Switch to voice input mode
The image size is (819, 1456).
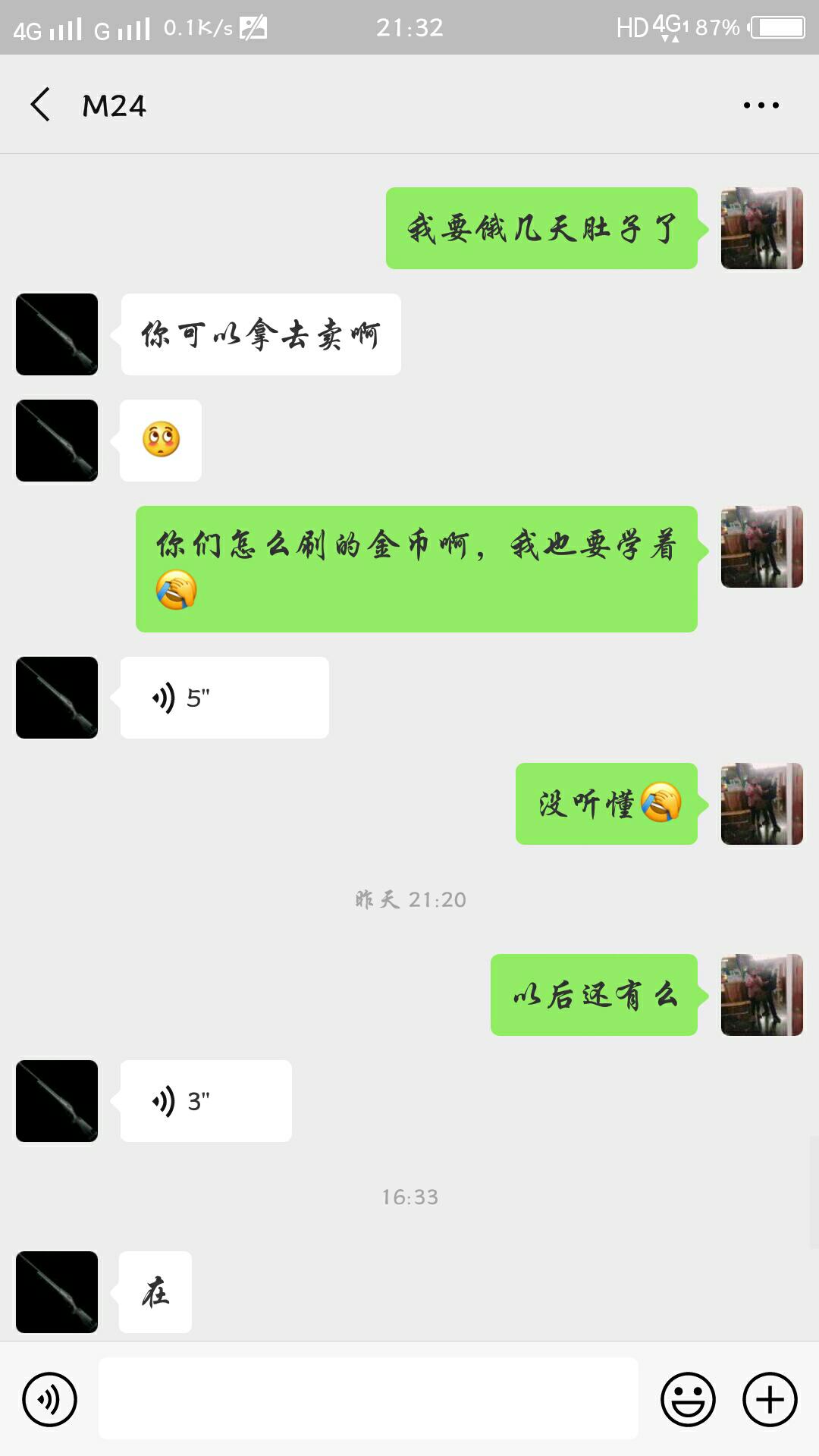point(50,1399)
